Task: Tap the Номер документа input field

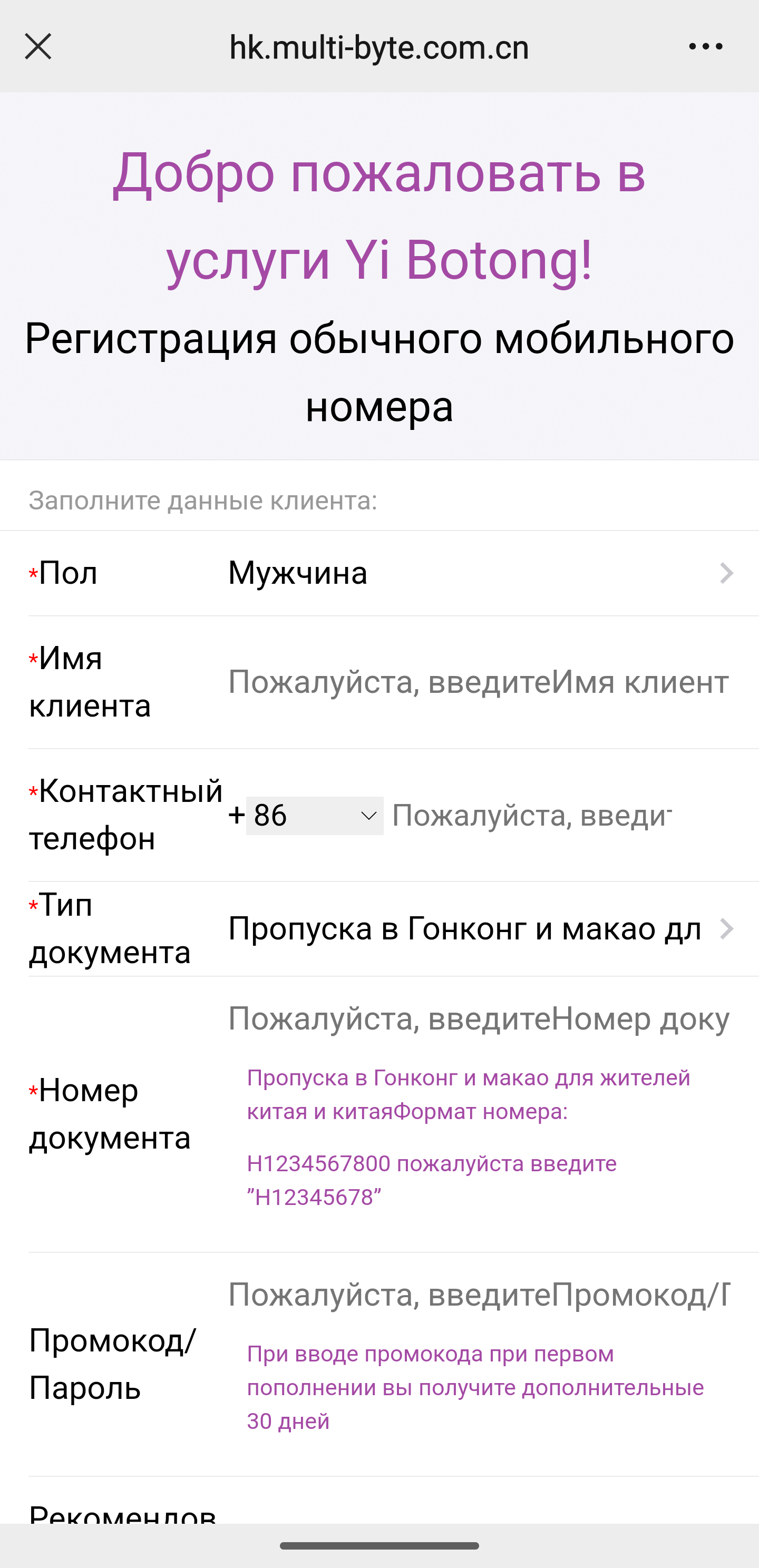Action: (478, 1018)
